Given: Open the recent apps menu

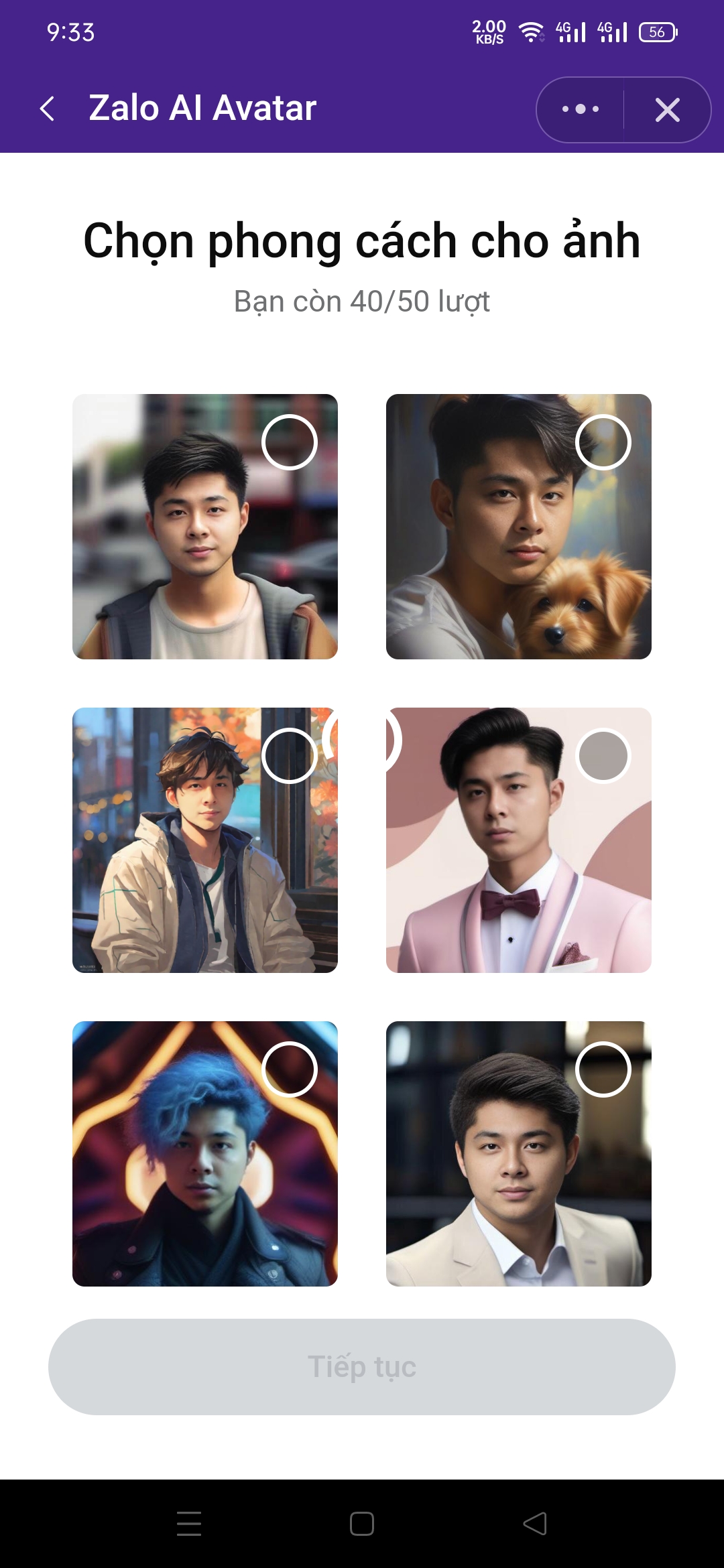Looking at the screenshot, I should pyautogui.click(x=189, y=1524).
